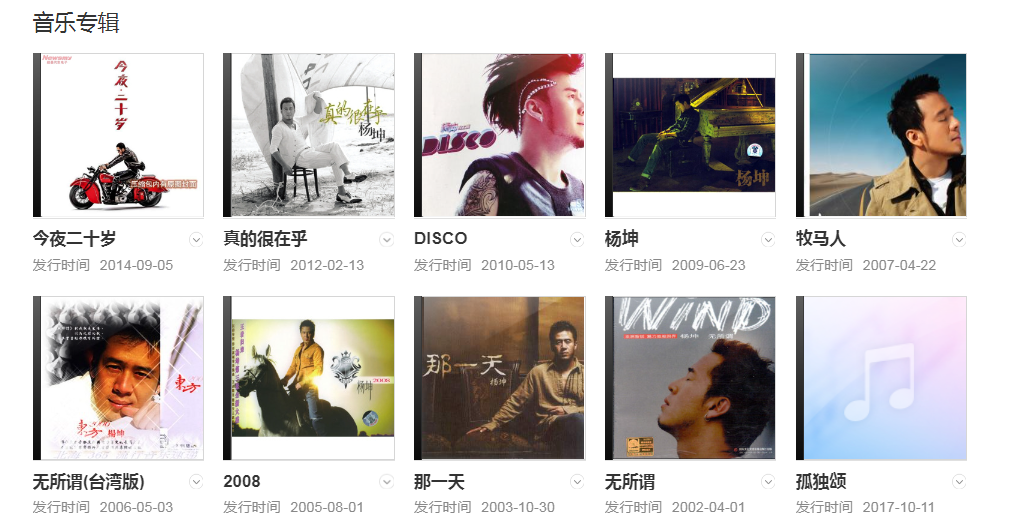This screenshot has width=1013, height=528.
Task: Expand the dropdown arrow beside 今夜二十岁
Action: pyautogui.click(x=196, y=239)
